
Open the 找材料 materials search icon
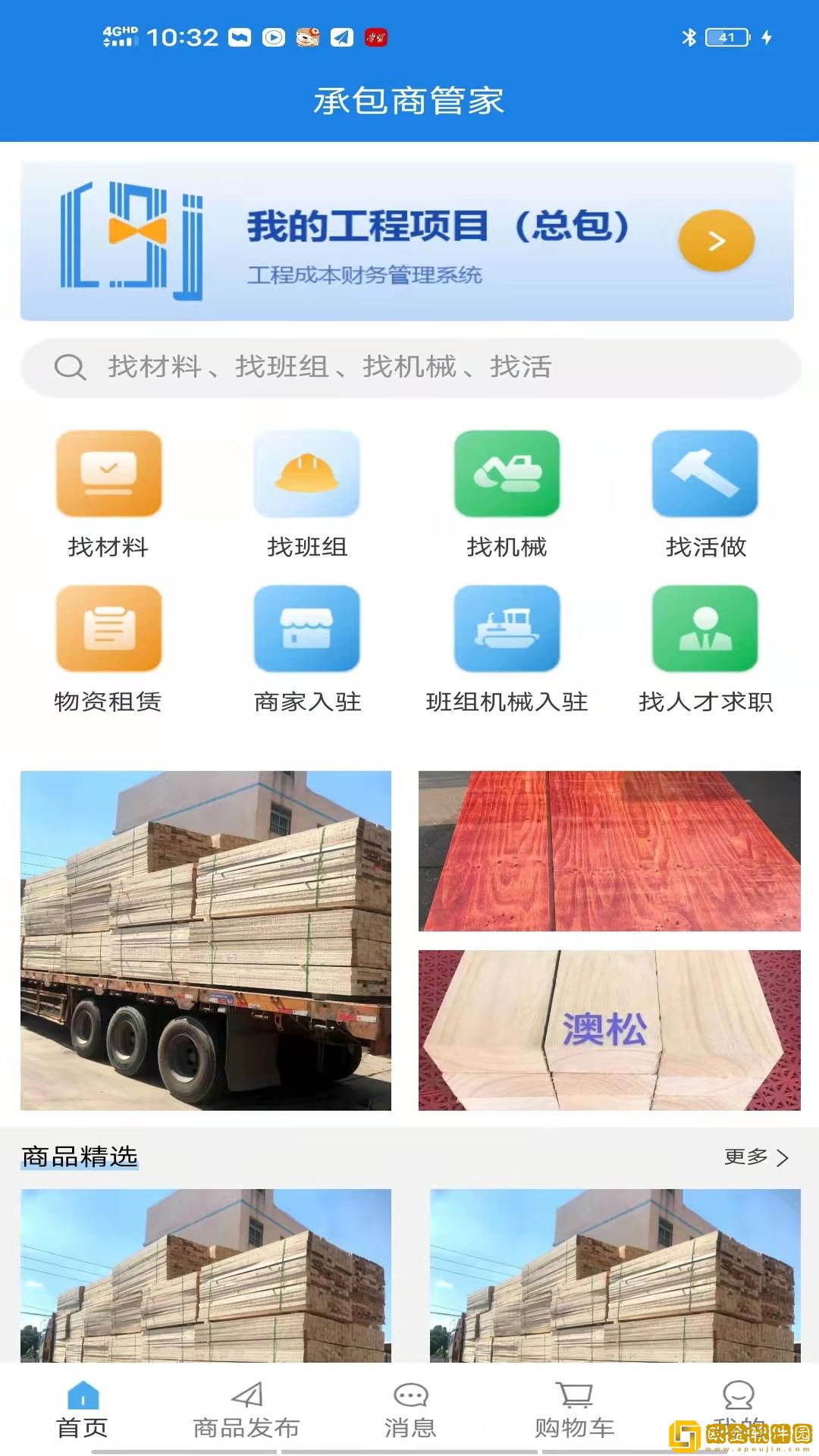point(107,474)
